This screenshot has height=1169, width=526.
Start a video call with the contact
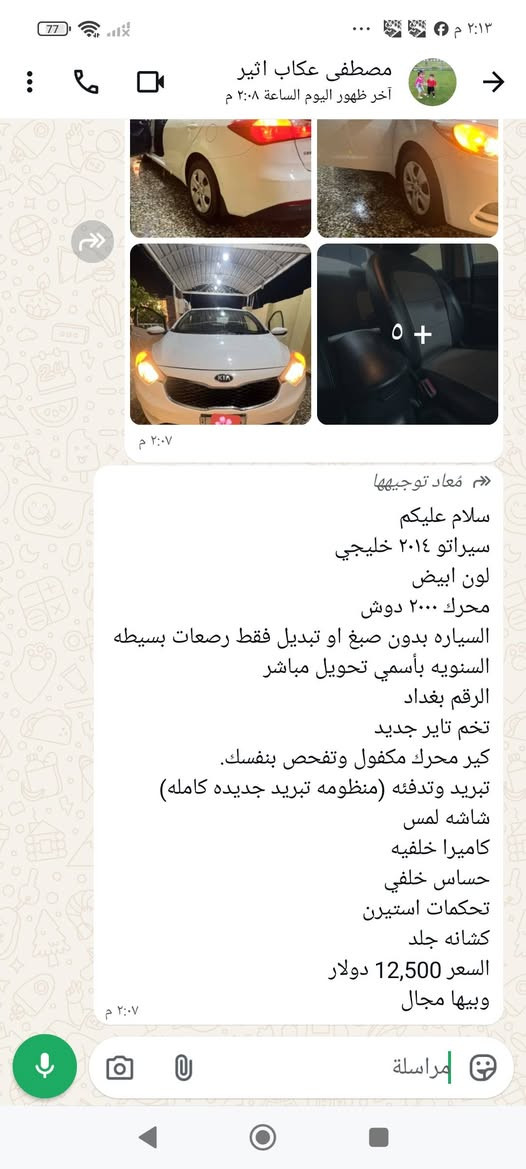pyautogui.click(x=150, y=82)
